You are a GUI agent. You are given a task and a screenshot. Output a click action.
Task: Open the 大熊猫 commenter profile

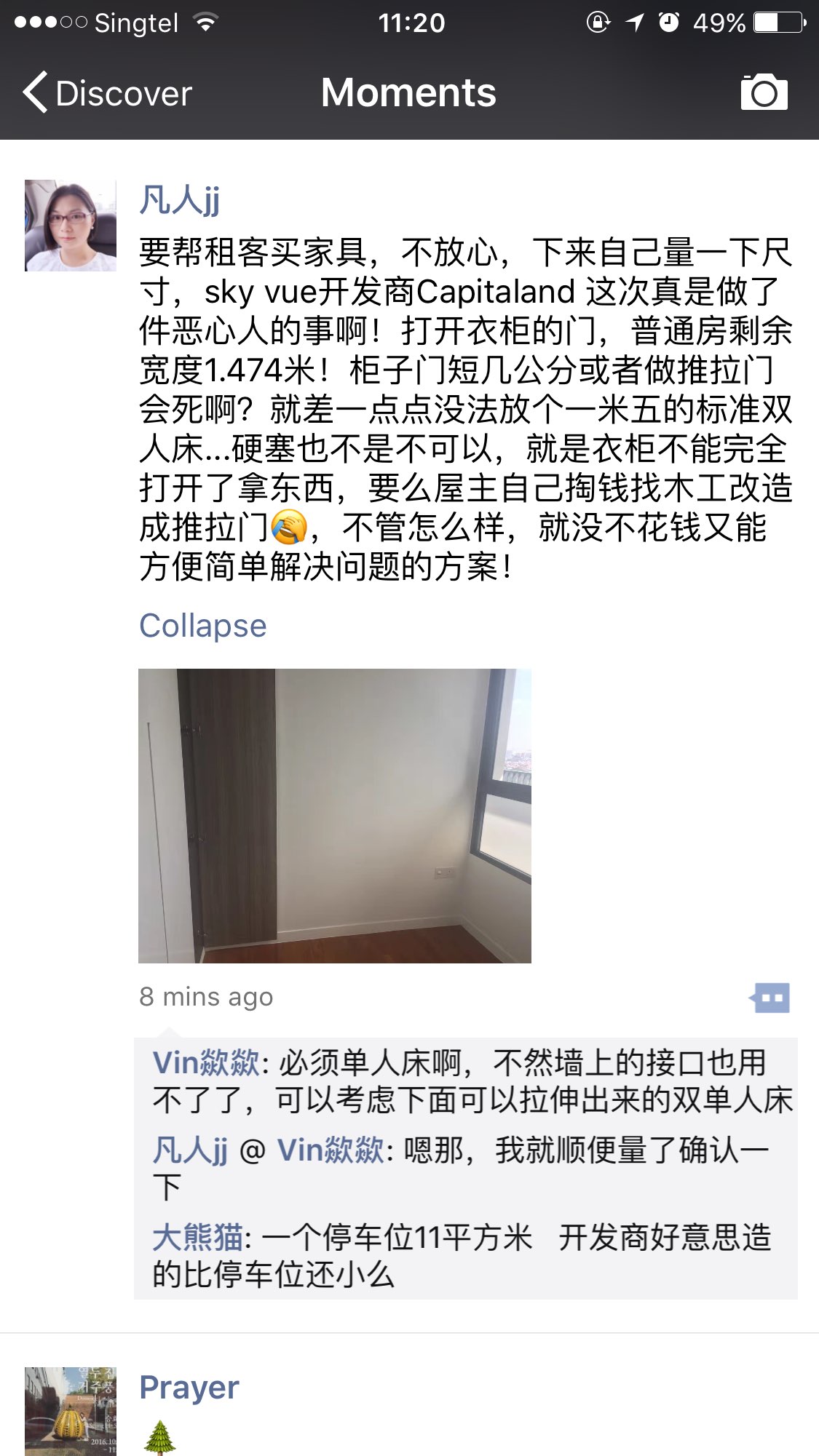coord(197,1238)
